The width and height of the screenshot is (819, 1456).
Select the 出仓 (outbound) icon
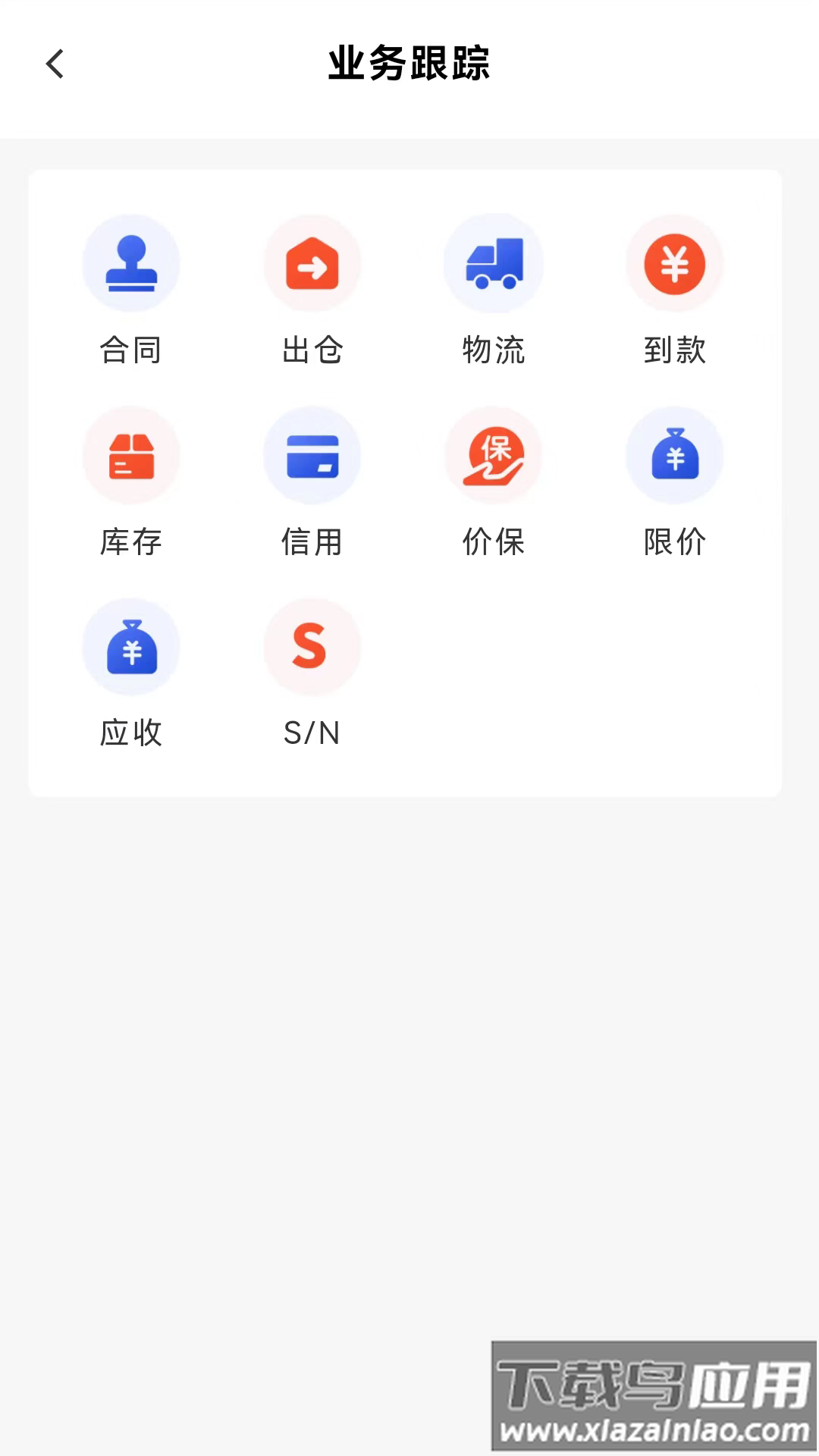coord(312,263)
